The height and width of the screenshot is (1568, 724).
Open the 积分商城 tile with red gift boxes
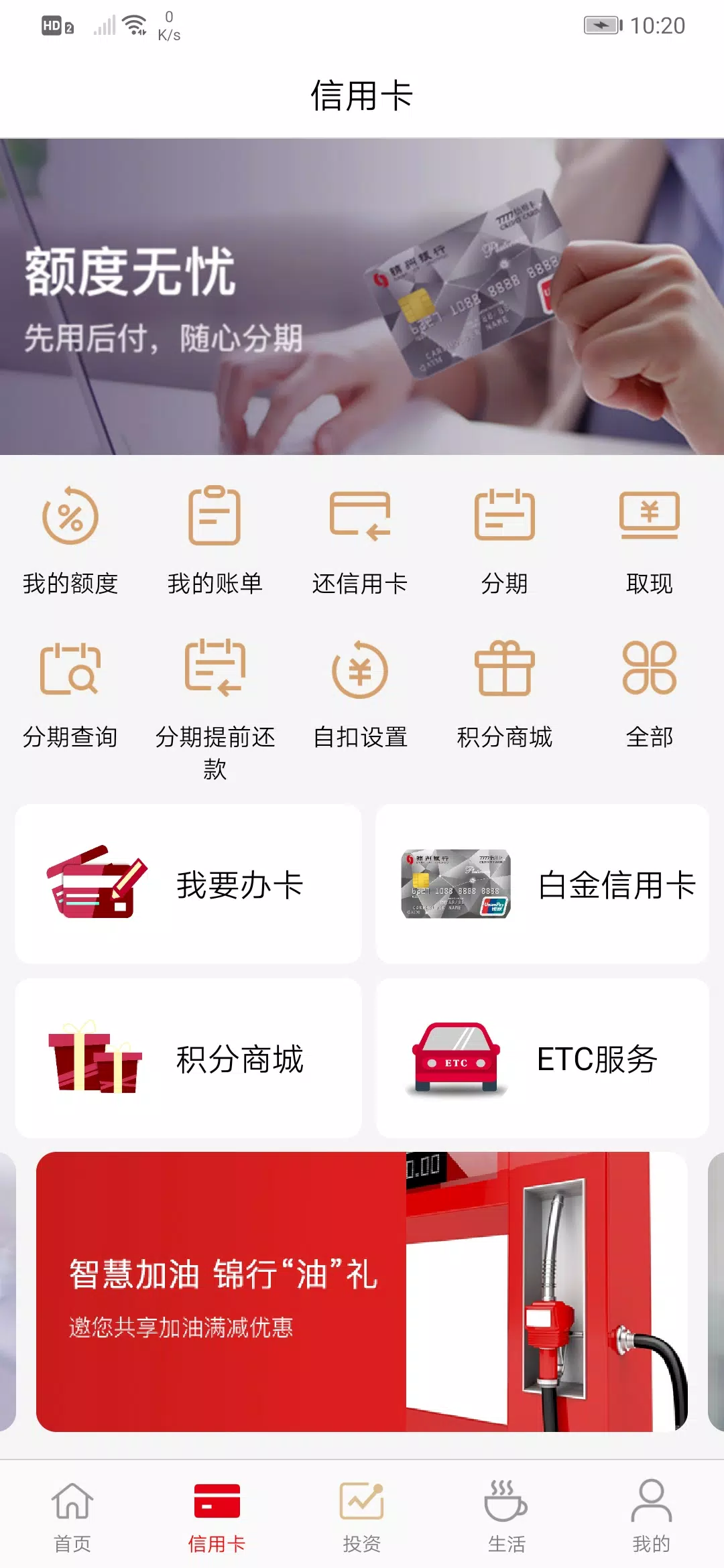[188, 1058]
